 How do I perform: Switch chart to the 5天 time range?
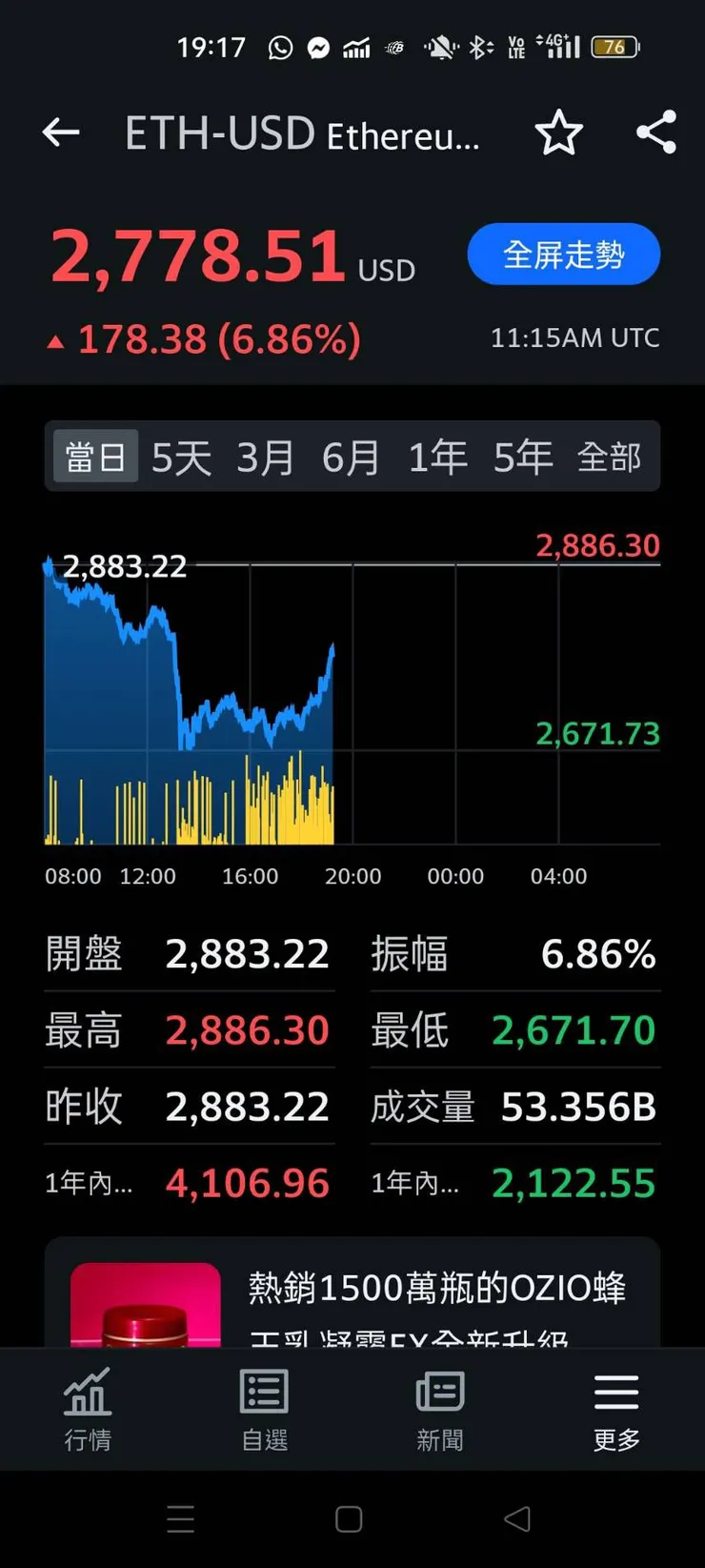[x=181, y=457]
